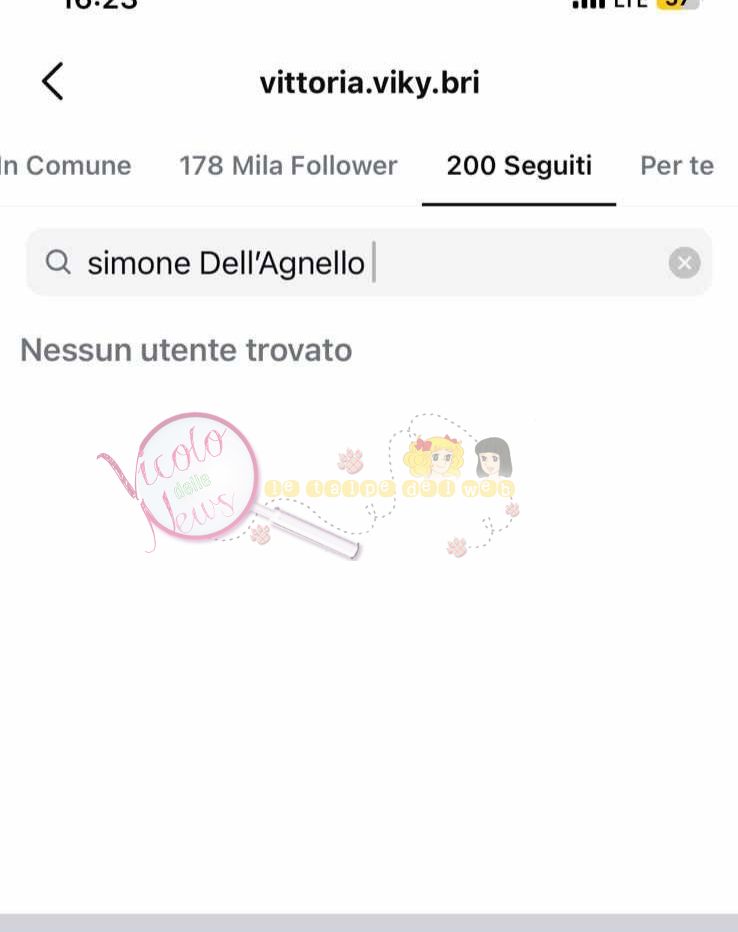This screenshot has height=932, width=738.
Task: Open the 178 Mila Follower tab
Action: pos(288,166)
